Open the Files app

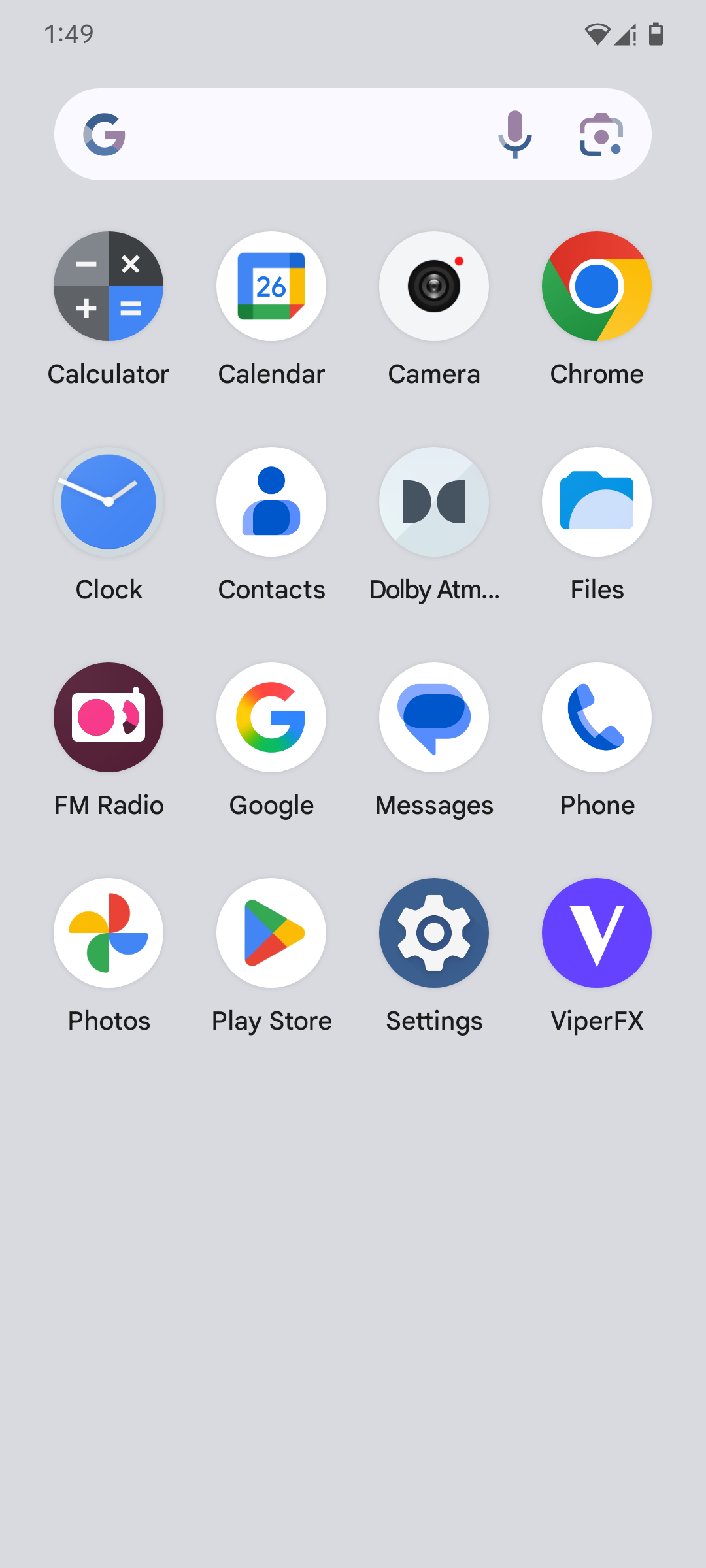point(597,502)
